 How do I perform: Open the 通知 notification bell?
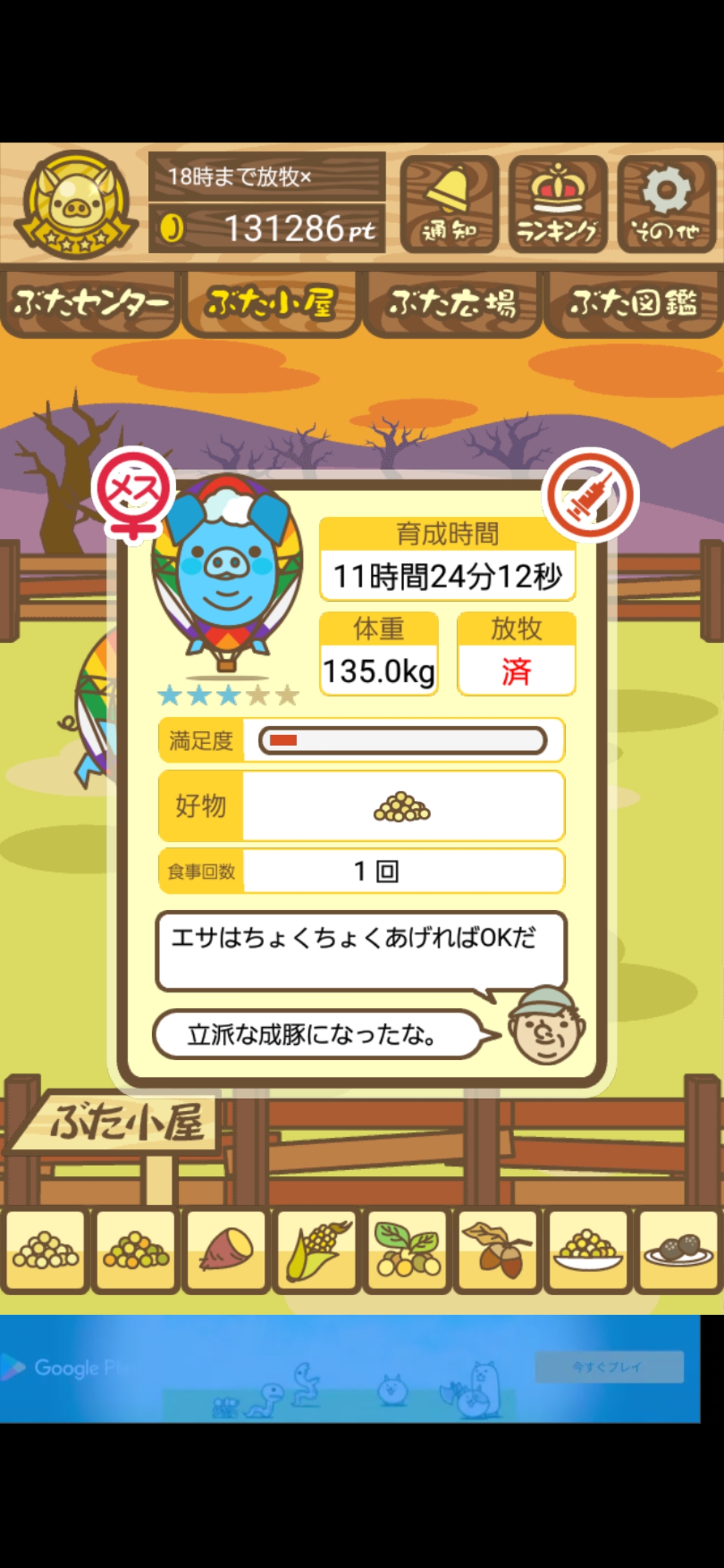[x=449, y=204]
